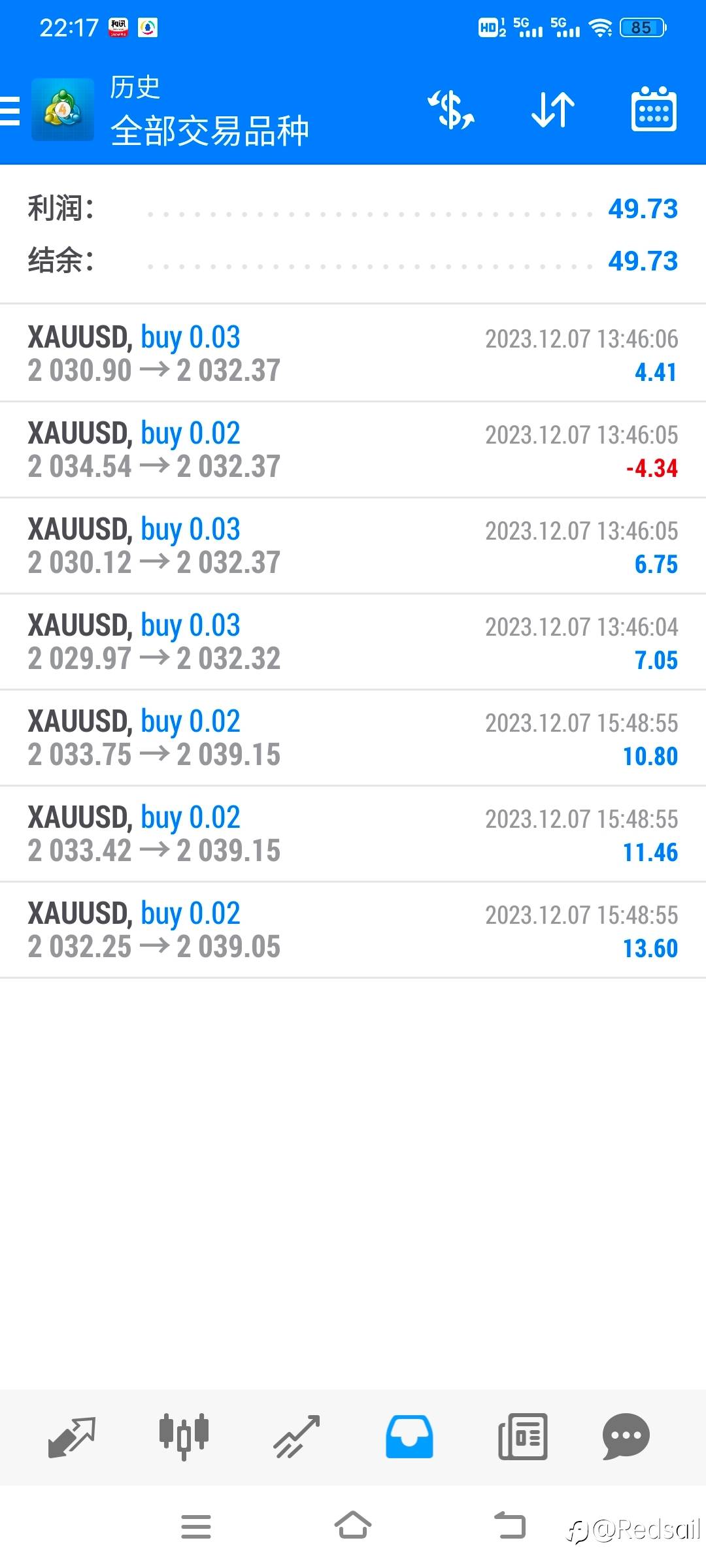This screenshot has width=706, height=1568.
Task: Select the XAUUSD trade with profit 11.46
Action: pyautogui.click(x=353, y=834)
